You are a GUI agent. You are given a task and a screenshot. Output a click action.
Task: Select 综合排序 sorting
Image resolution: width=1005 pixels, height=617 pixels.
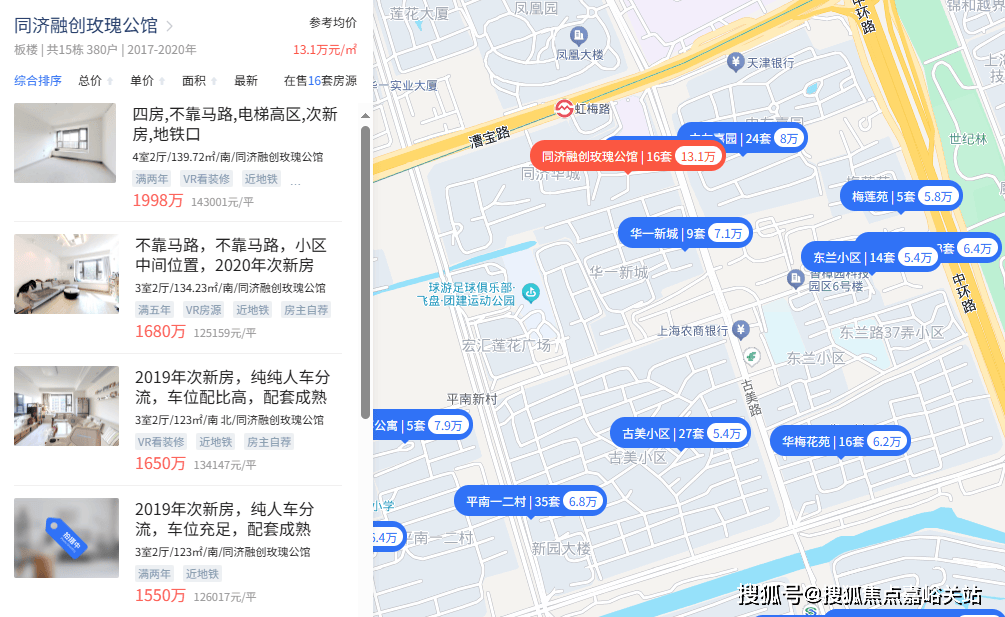pos(38,81)
